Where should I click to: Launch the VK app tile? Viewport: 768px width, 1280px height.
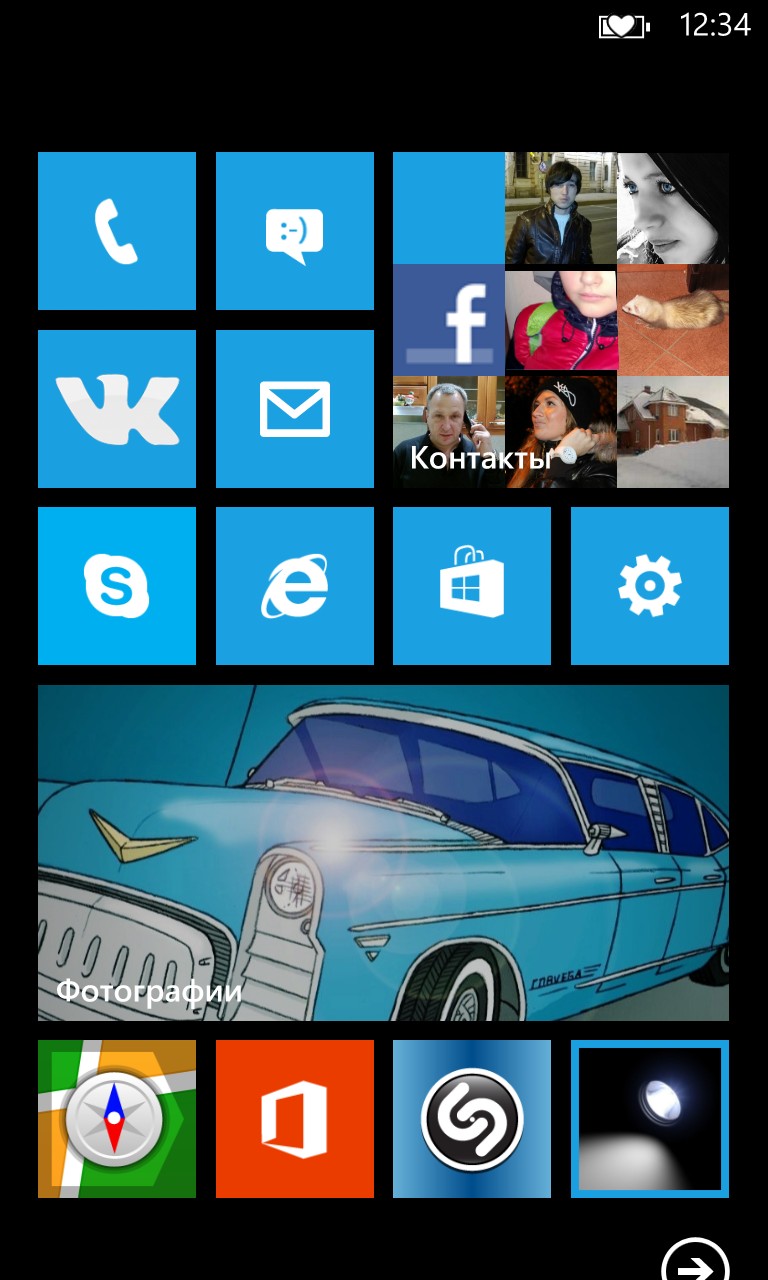coord(117,409)
